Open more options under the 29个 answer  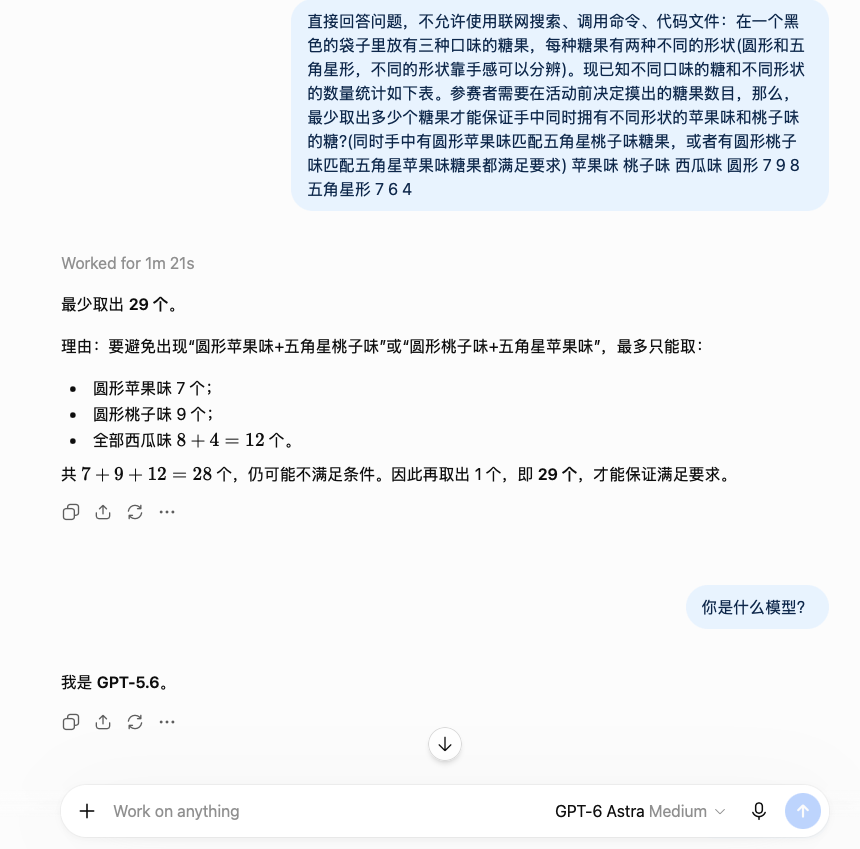(167, 512)
